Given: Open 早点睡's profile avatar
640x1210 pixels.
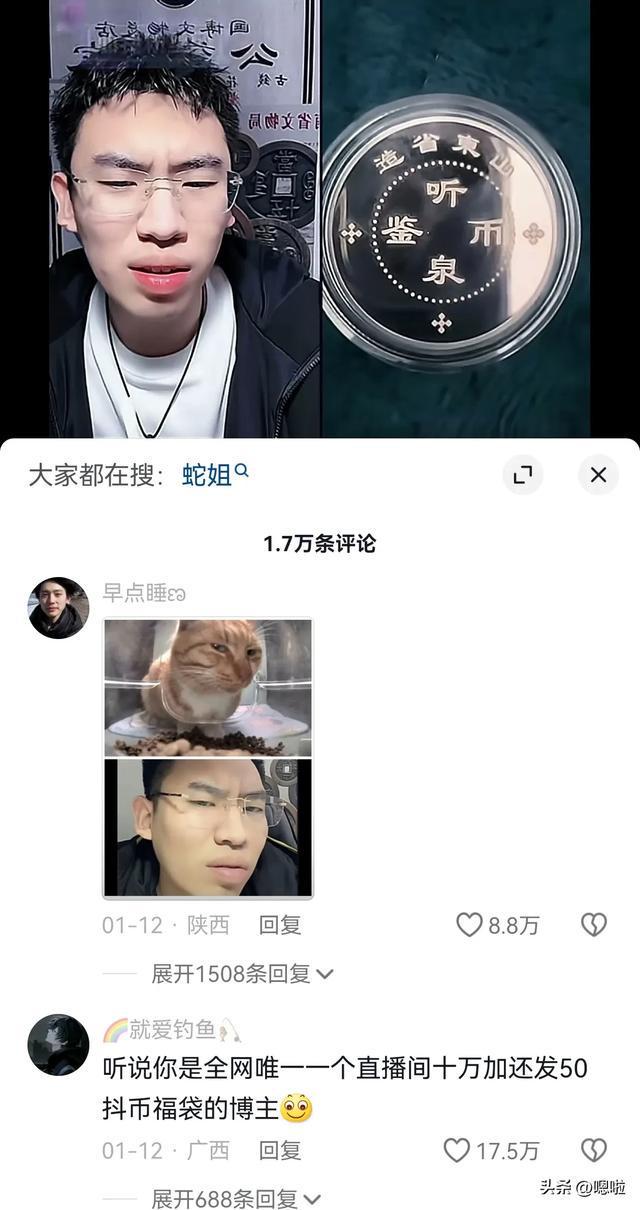Looking at the screenshot, I should [58, 608].
